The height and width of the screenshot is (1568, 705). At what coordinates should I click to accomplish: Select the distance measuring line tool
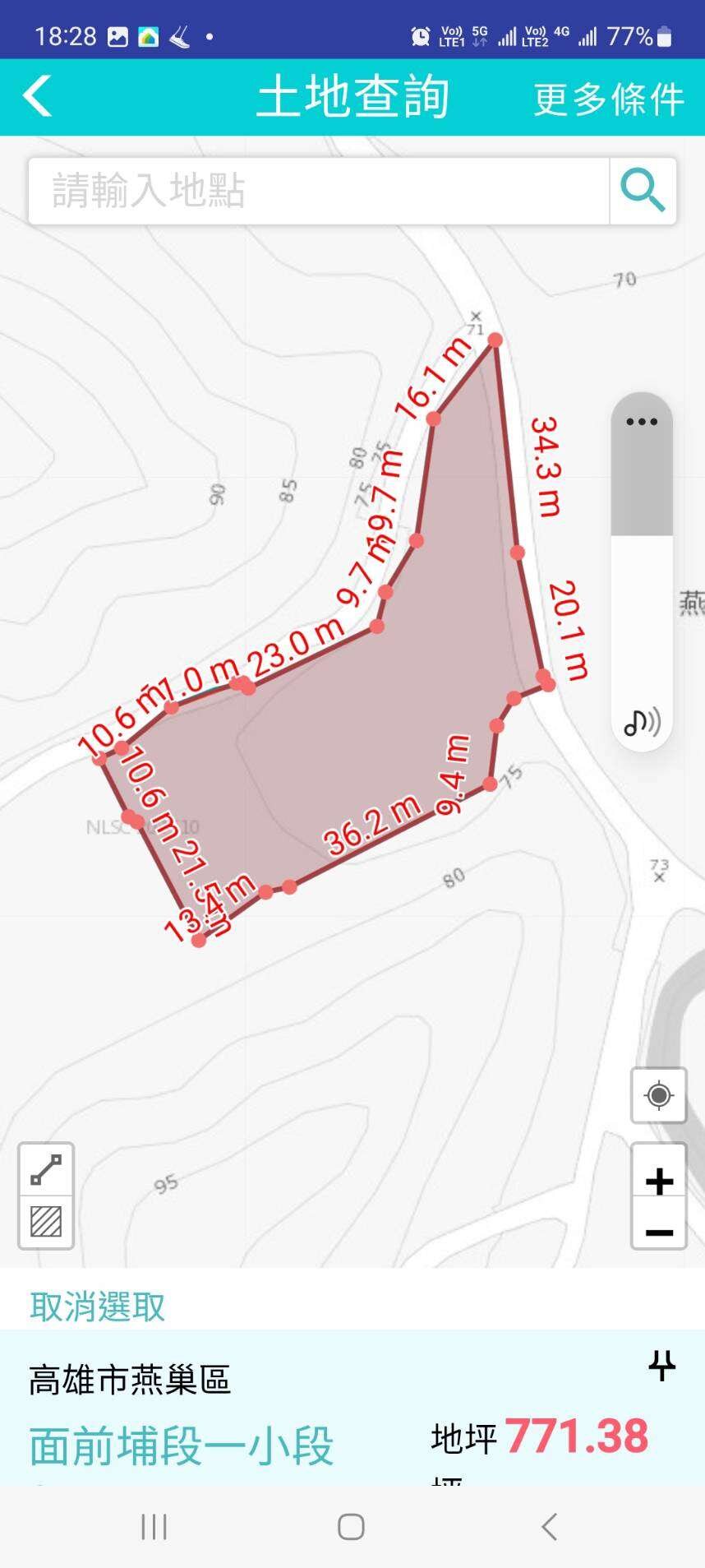pyautogui.click(x=46, y=1170)
